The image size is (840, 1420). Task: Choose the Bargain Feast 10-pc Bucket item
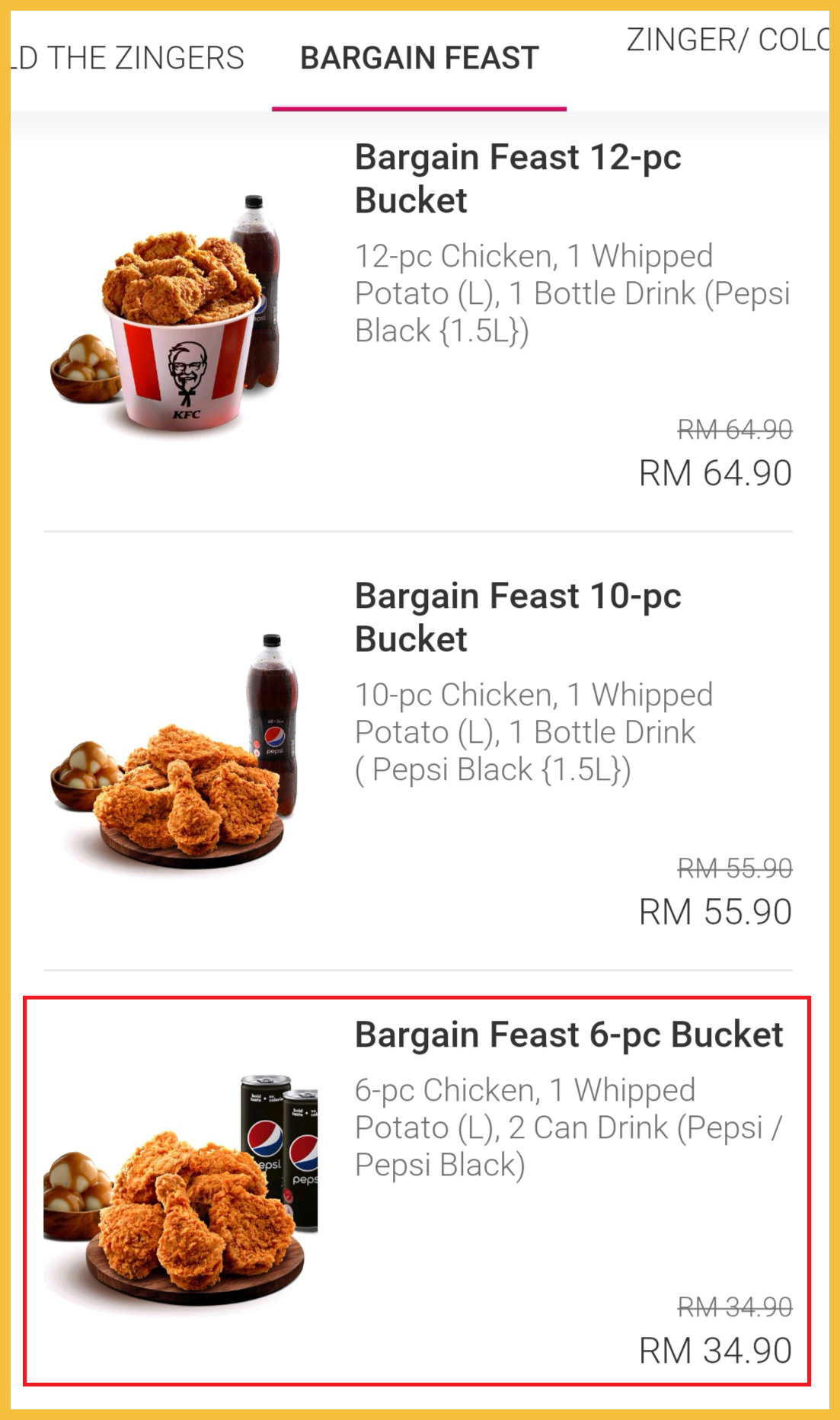point(518,617)
